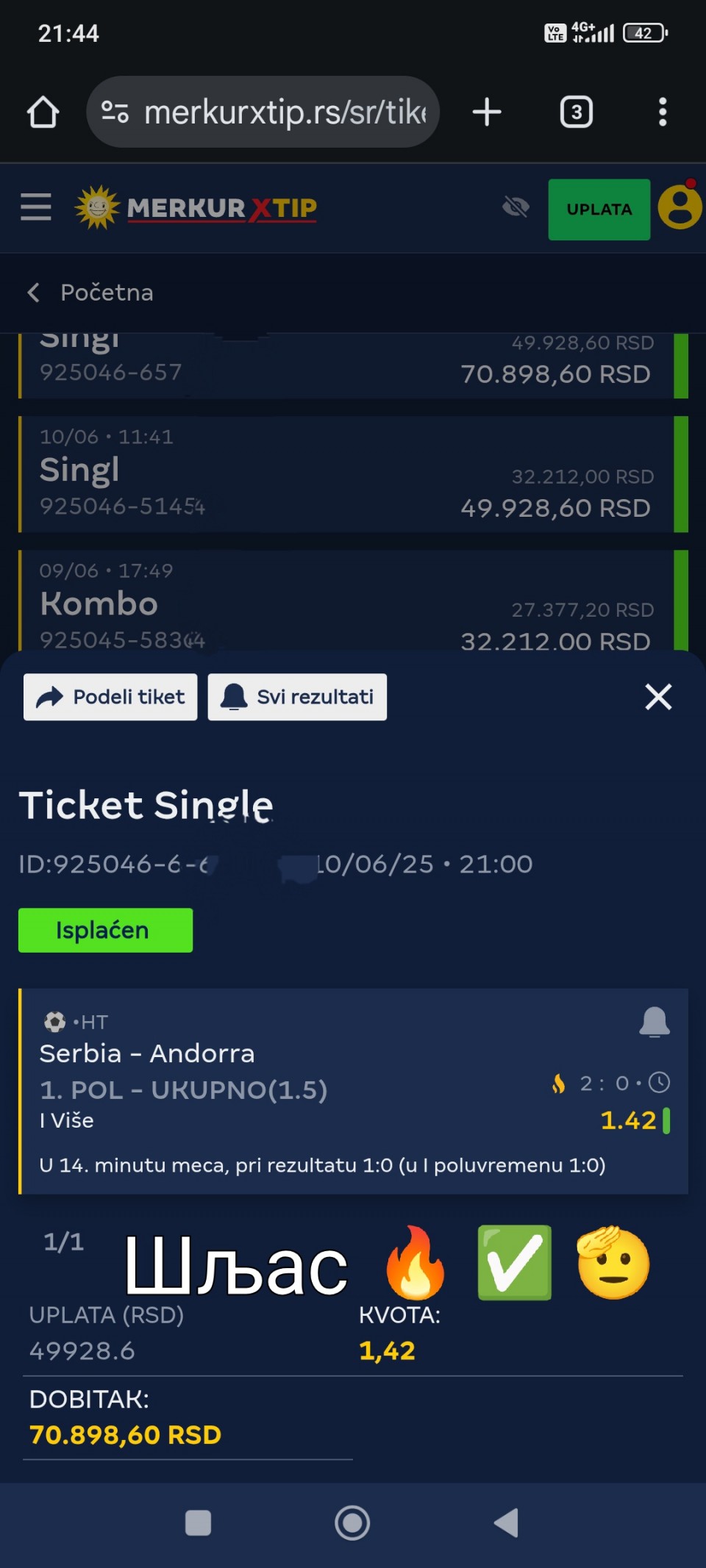Image resolution: width=706 pixels, height=1568 pixels.
Task: Tap the system back button
Action: tap(506, 1522)
